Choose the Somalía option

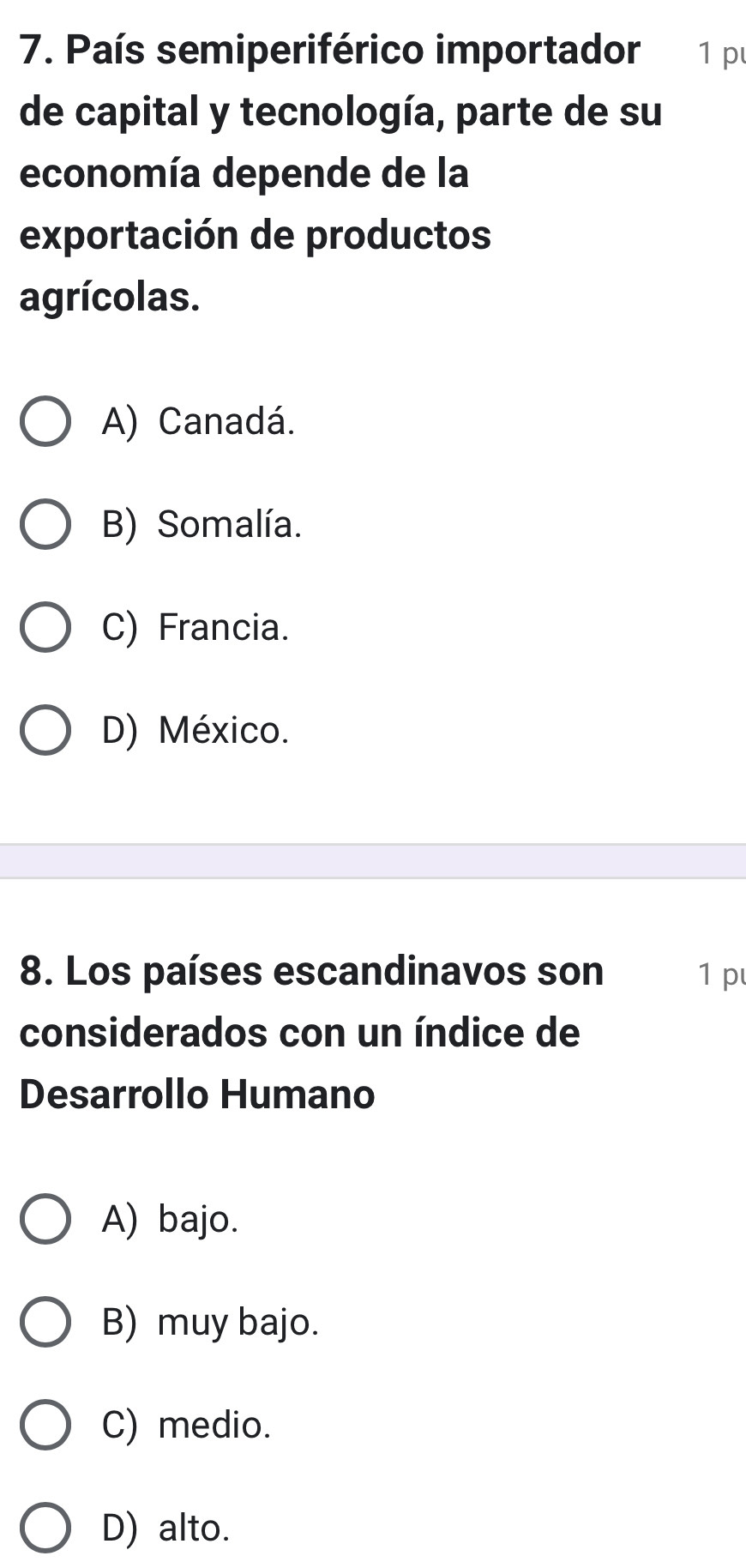tap(45, 524)
